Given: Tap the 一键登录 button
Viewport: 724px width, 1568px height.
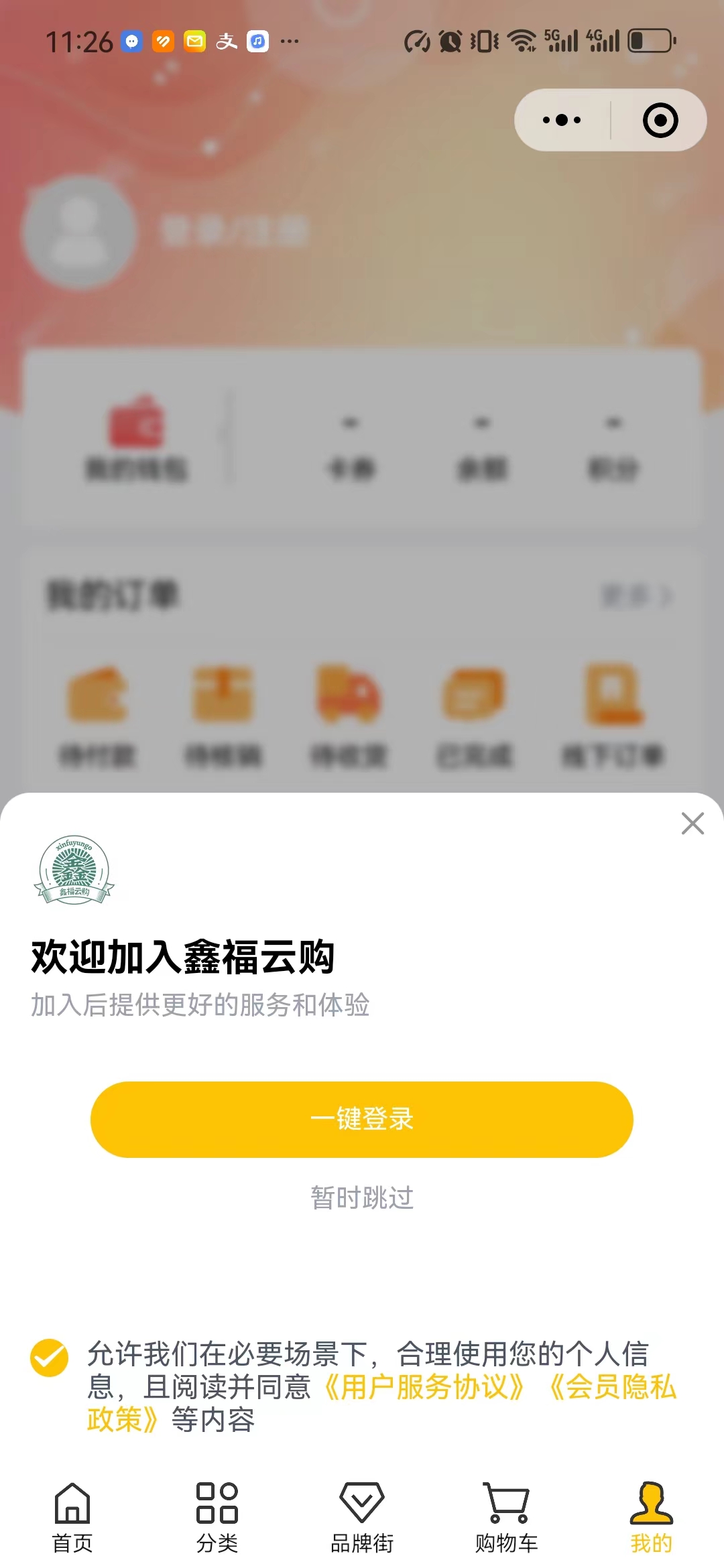Looking at the screenshot, I should (x=362, y=1119).
